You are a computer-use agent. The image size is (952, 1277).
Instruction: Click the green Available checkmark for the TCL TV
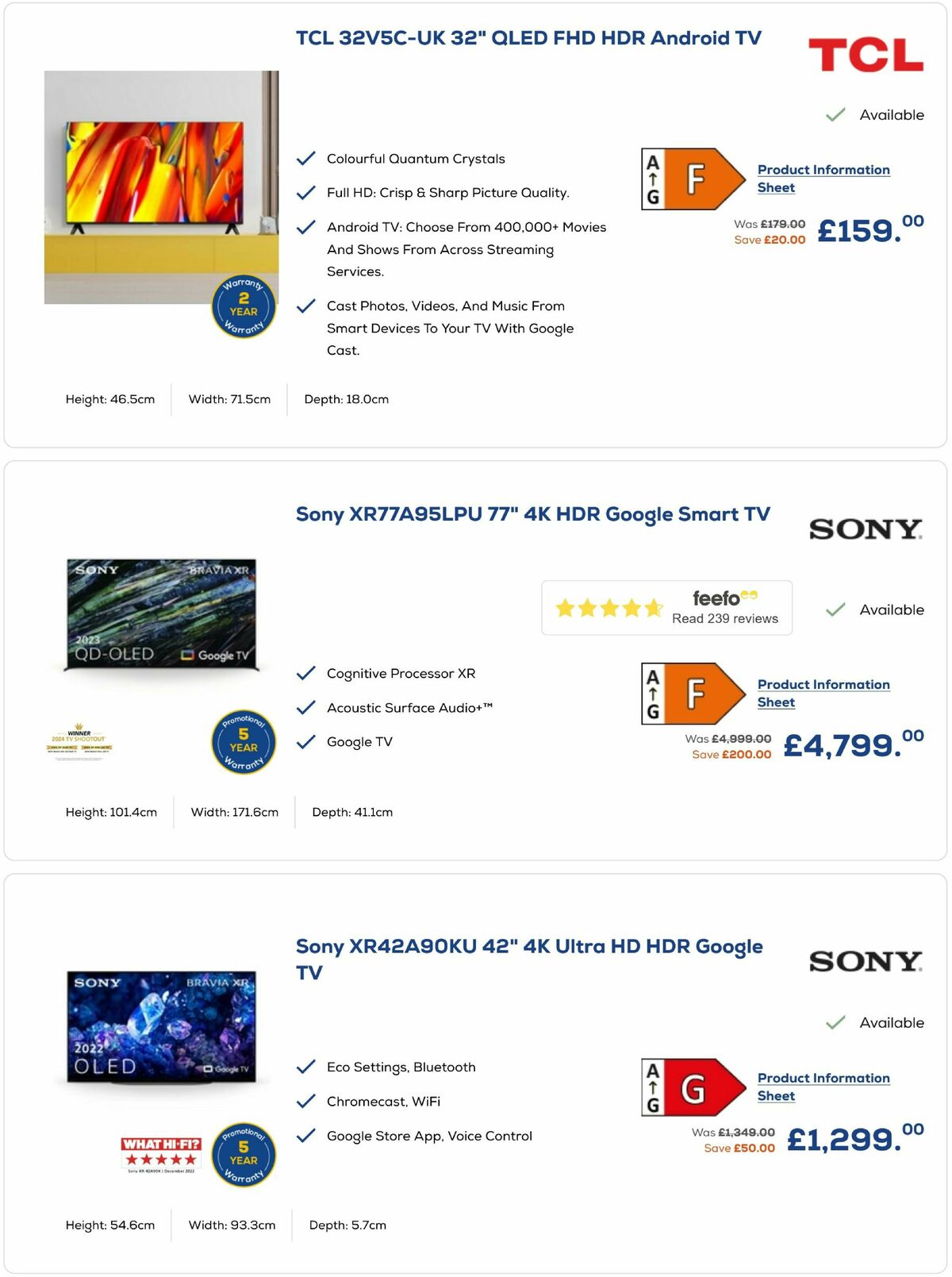834,114
